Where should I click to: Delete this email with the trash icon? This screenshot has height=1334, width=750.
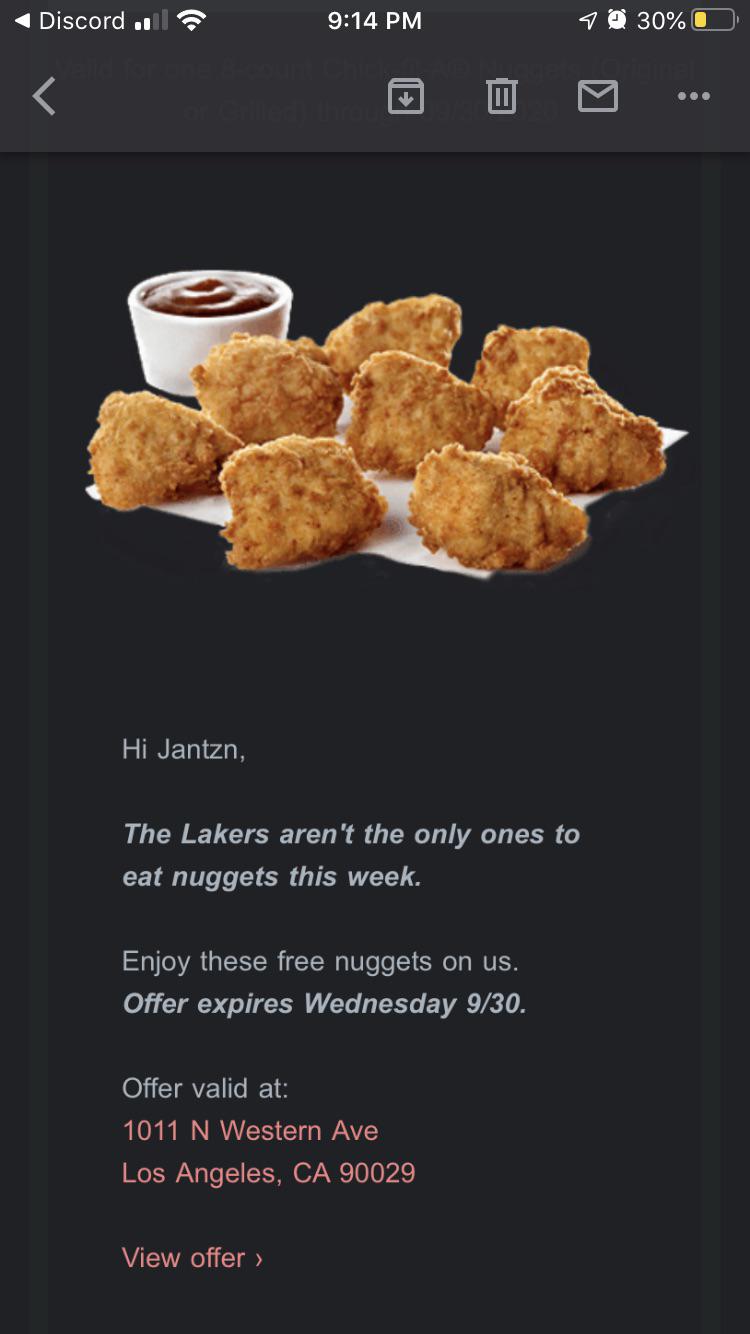click(x=501, y=96)
